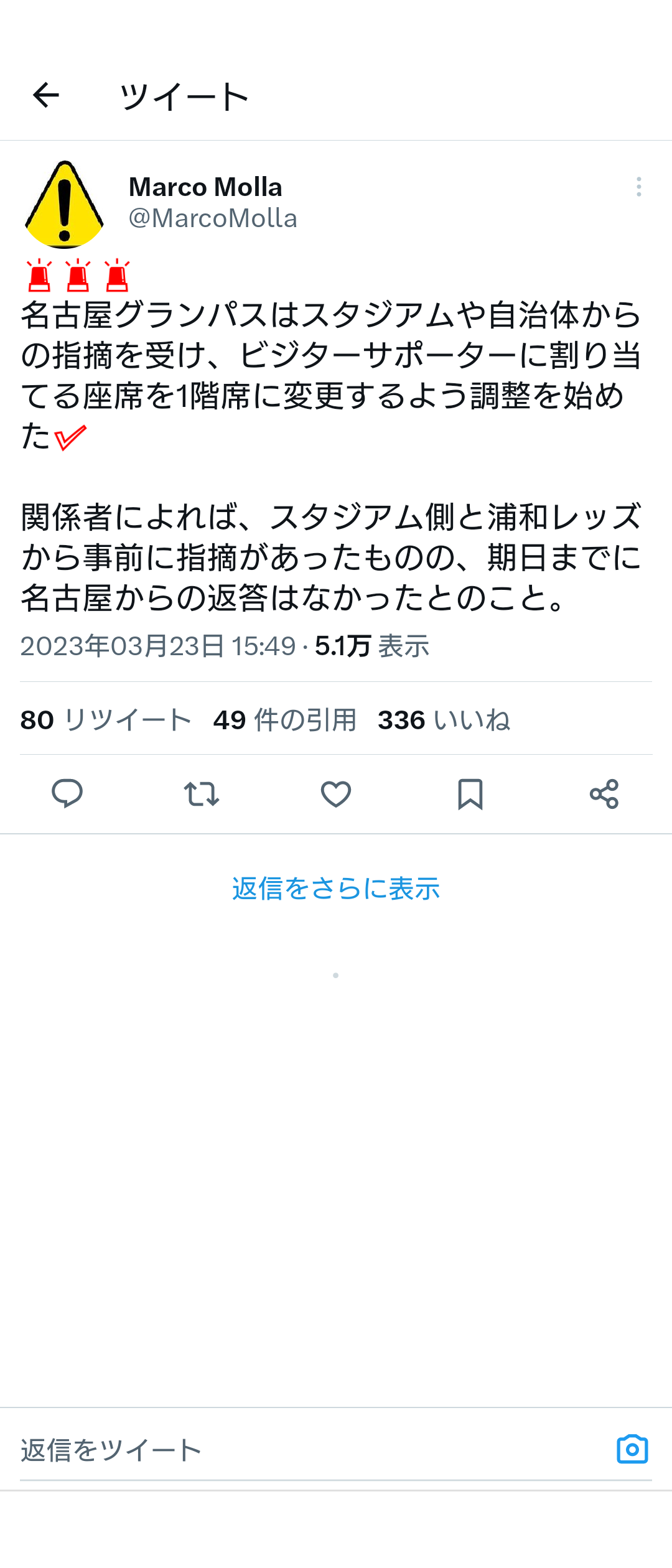The height and width of the screenshot is (1568, 672).
Task: Focus the 返信をツイート reply field
Action: point(311,1450)
